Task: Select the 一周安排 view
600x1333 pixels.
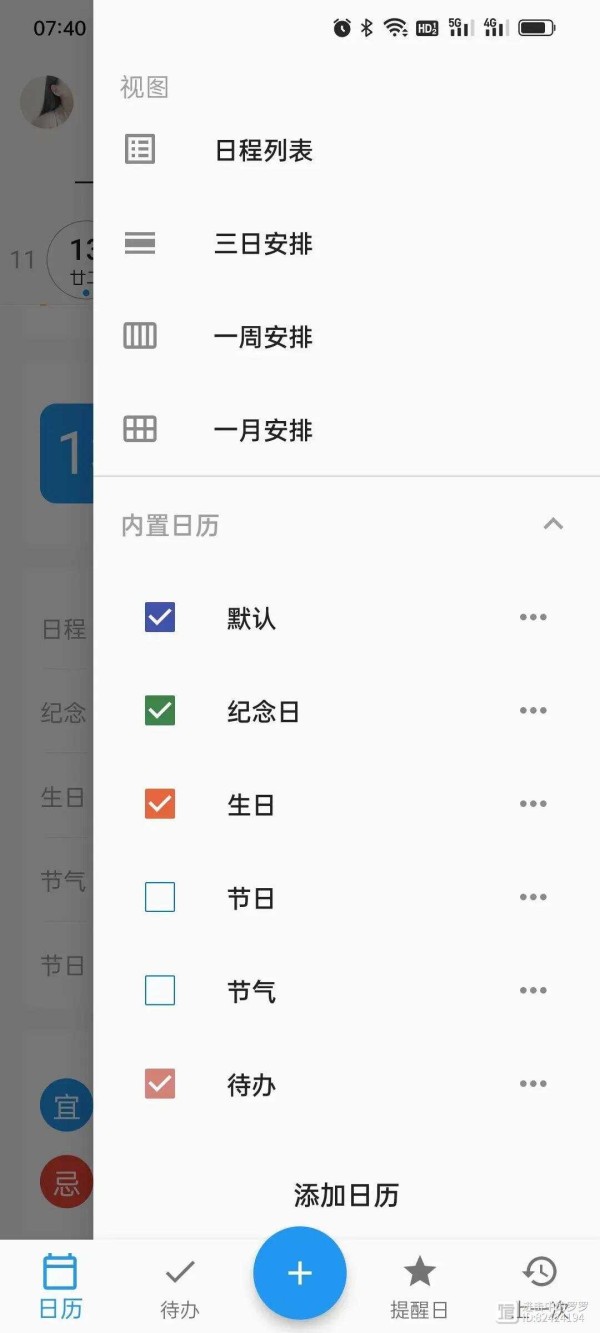Action: 263,337
